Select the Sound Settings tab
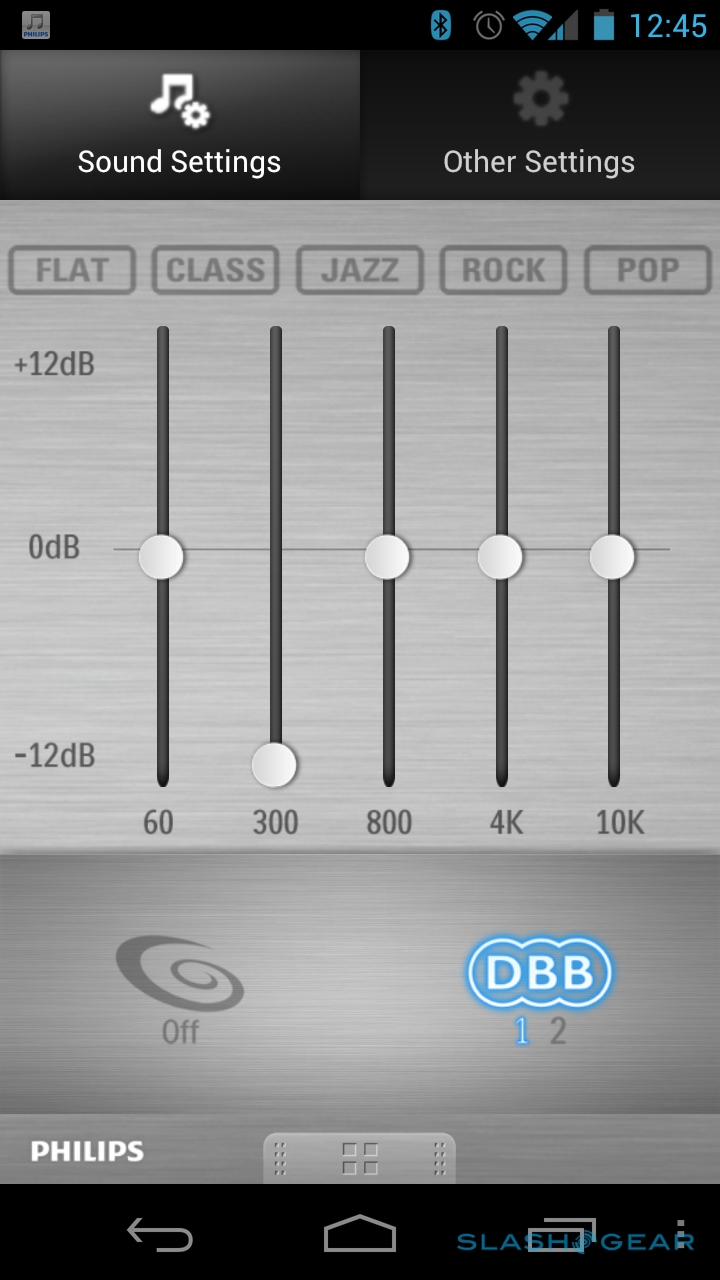720x1280 pixels. pyautogui.click(x=180, y=125)
